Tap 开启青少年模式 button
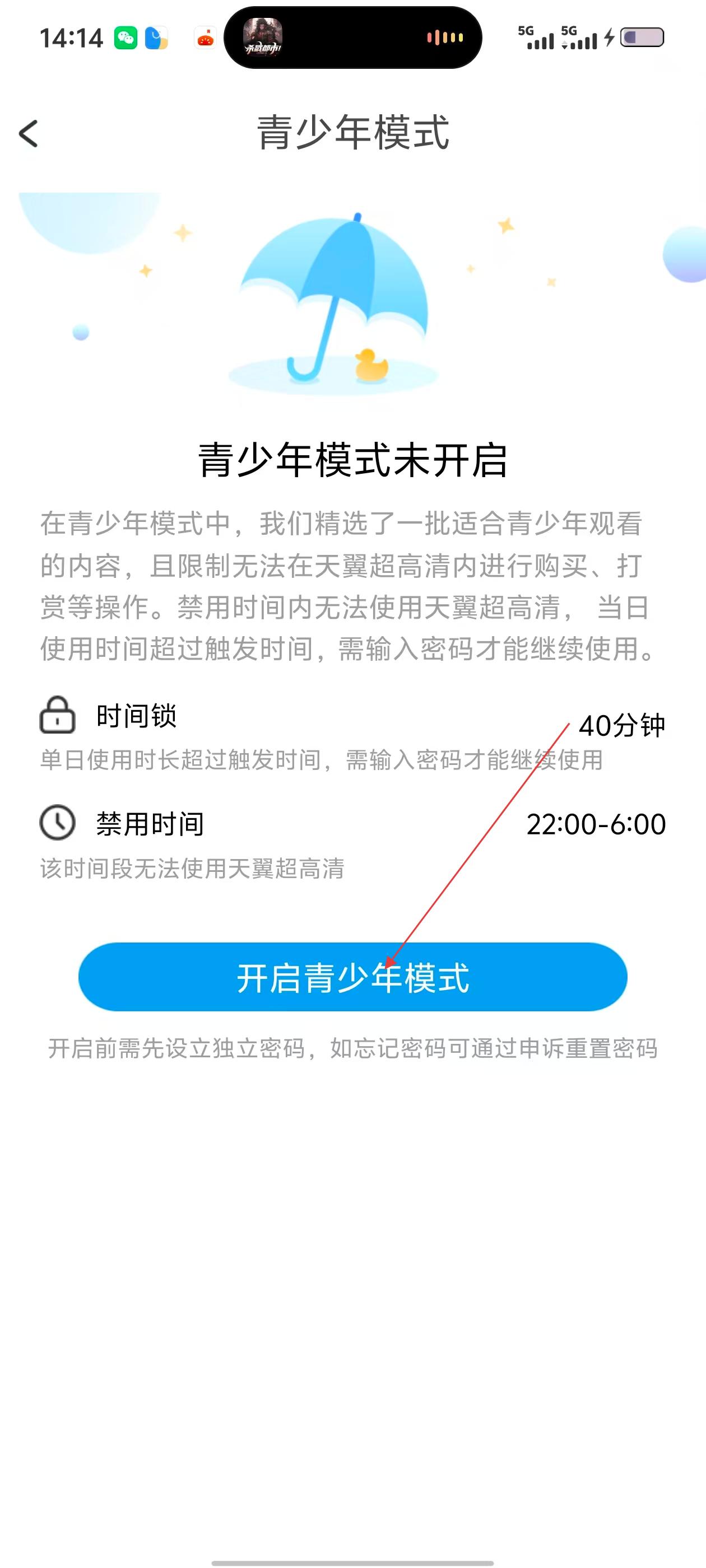This screenshot has height=1568, width=706. [352, 977]
